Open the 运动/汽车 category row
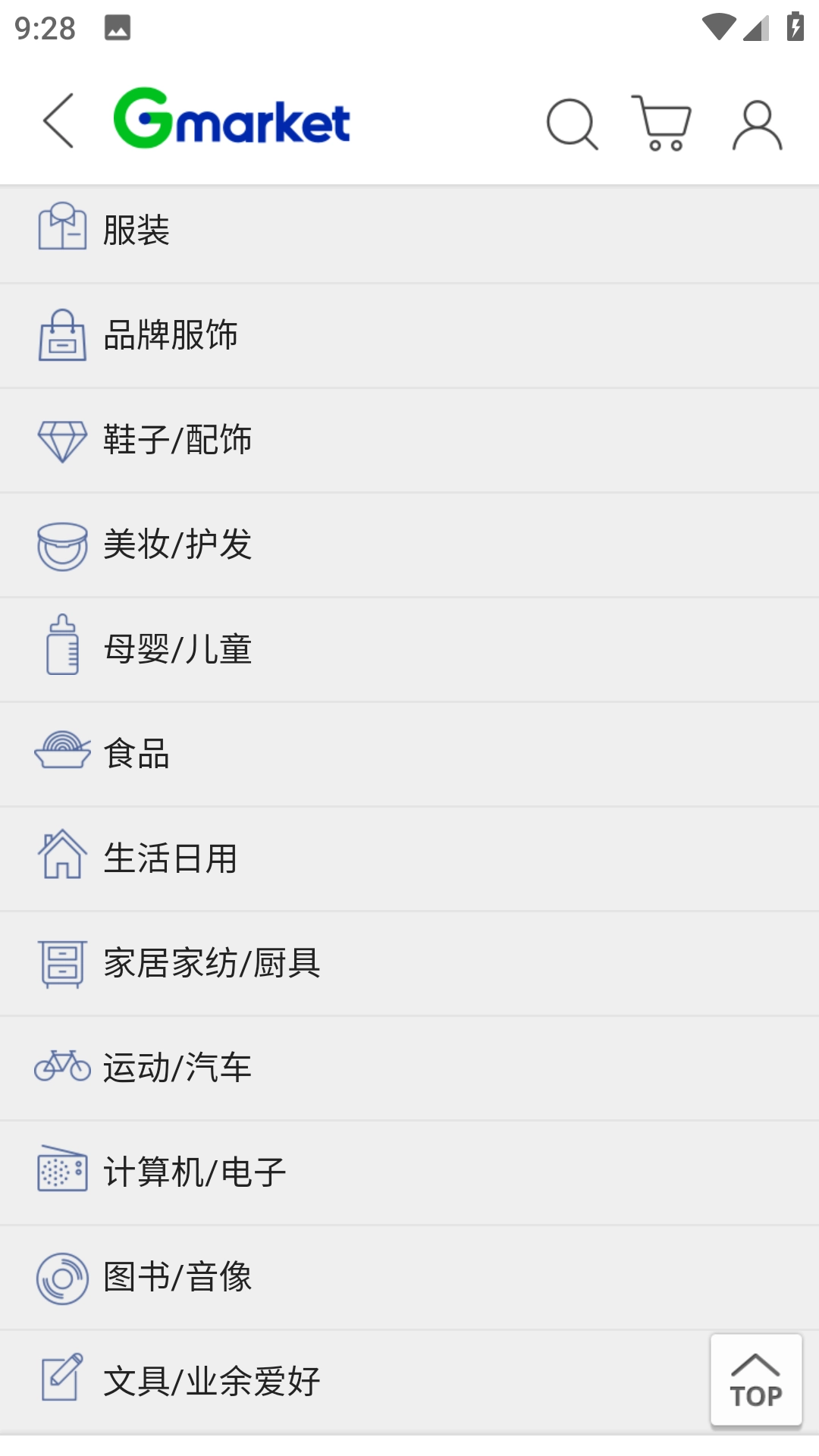819x1456 pixels. point(409,1067)
